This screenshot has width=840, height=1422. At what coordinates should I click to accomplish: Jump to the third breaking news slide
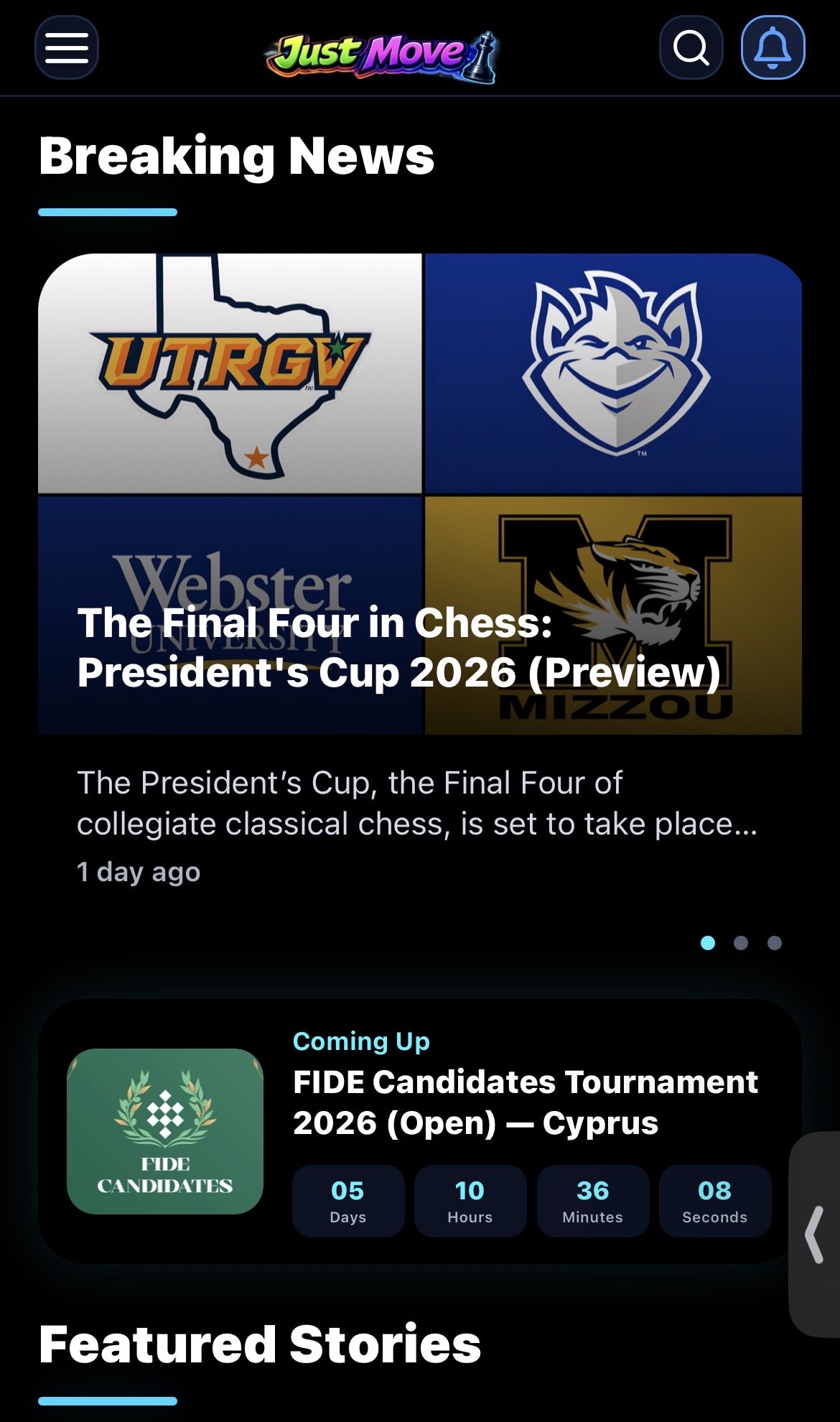click(774, 943)
